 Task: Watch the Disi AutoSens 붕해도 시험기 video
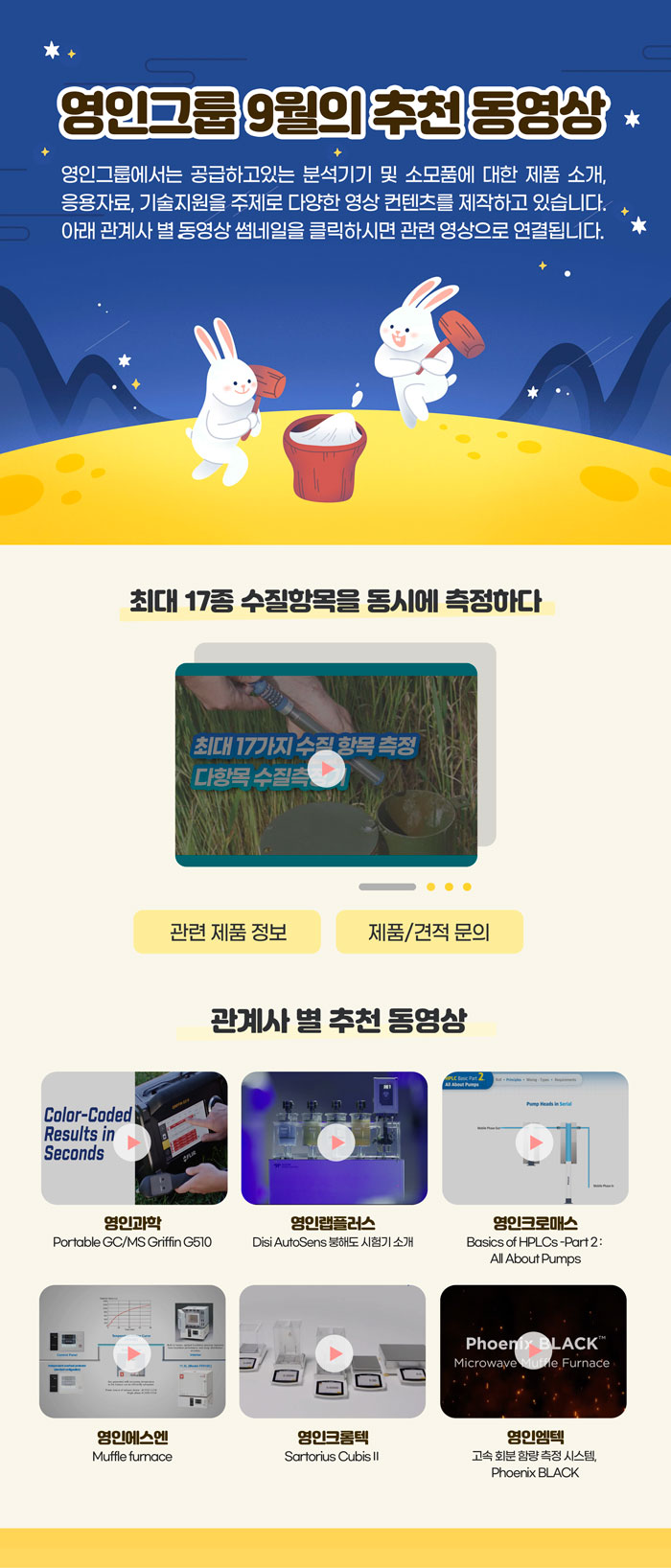335,1141
